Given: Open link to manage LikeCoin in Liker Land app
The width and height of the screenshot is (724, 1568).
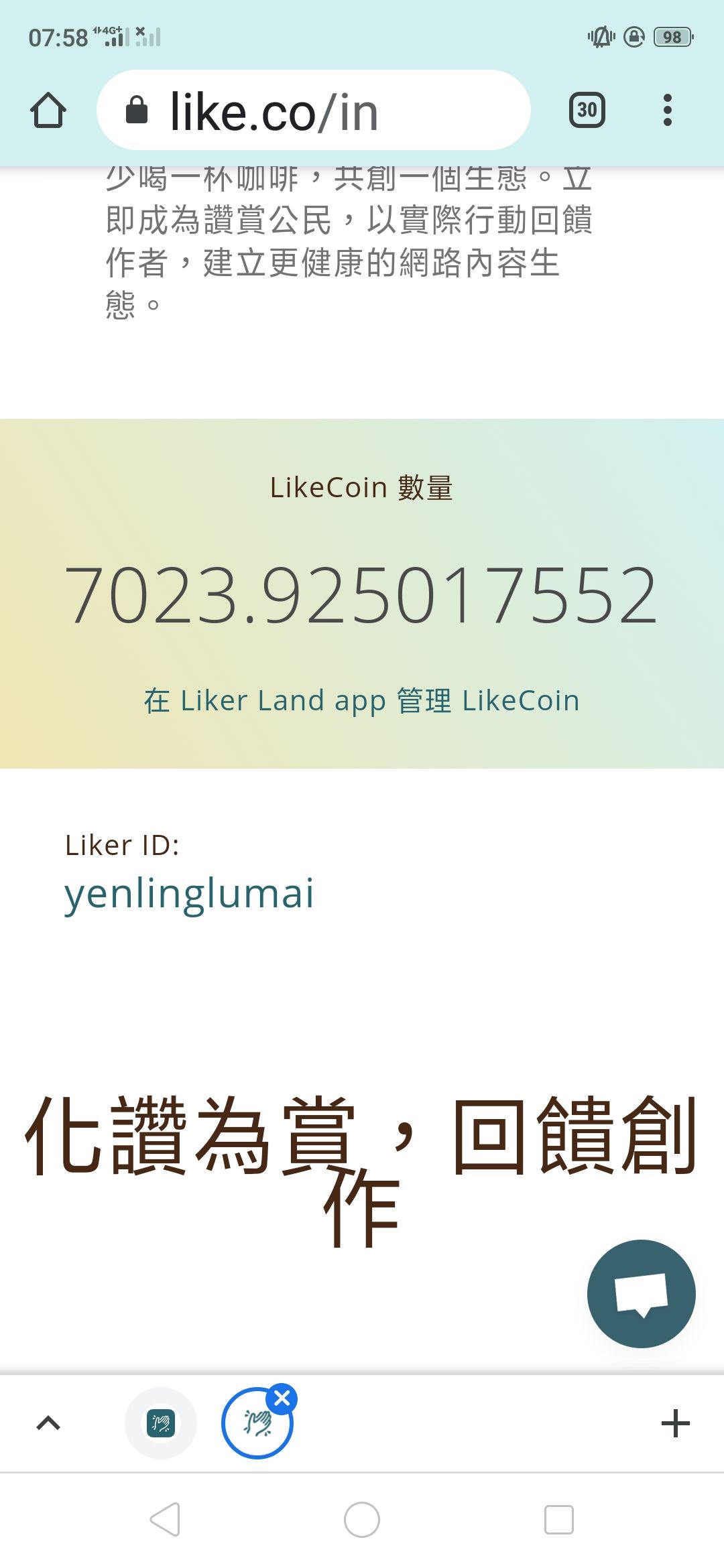Looking at the screenshot, I should 362,701.
